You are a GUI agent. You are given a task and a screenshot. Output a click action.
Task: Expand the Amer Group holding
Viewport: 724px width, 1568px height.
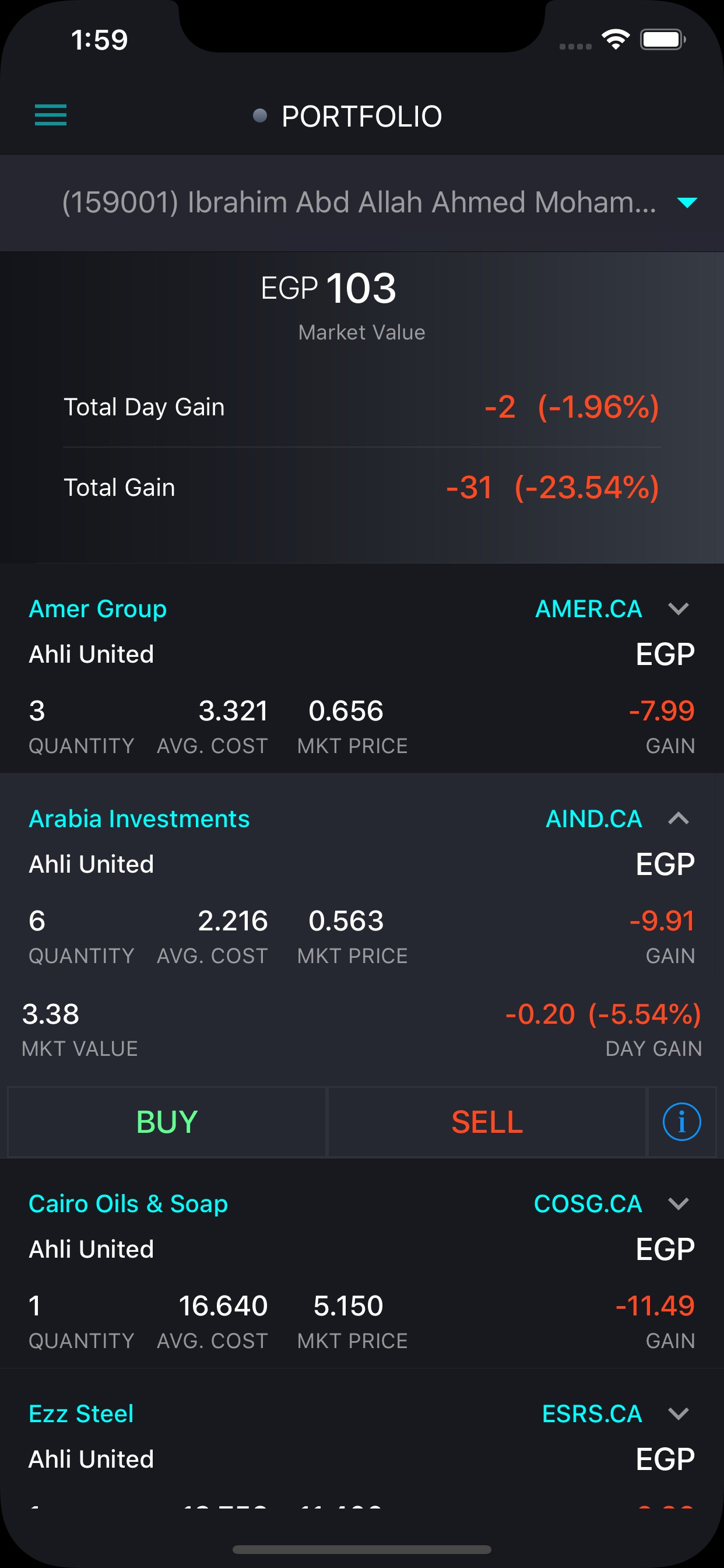point(678,608)
